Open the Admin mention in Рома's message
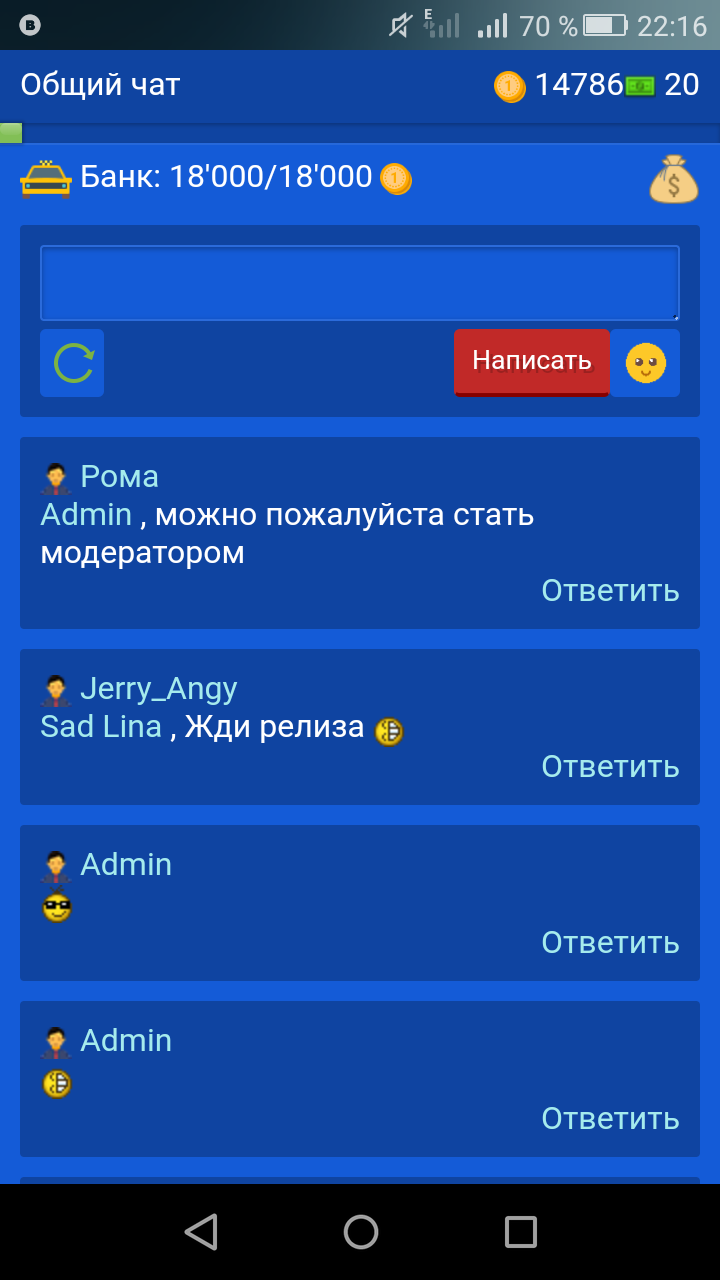Screen dimensions: 720x1280 click(x=86, y=514)
